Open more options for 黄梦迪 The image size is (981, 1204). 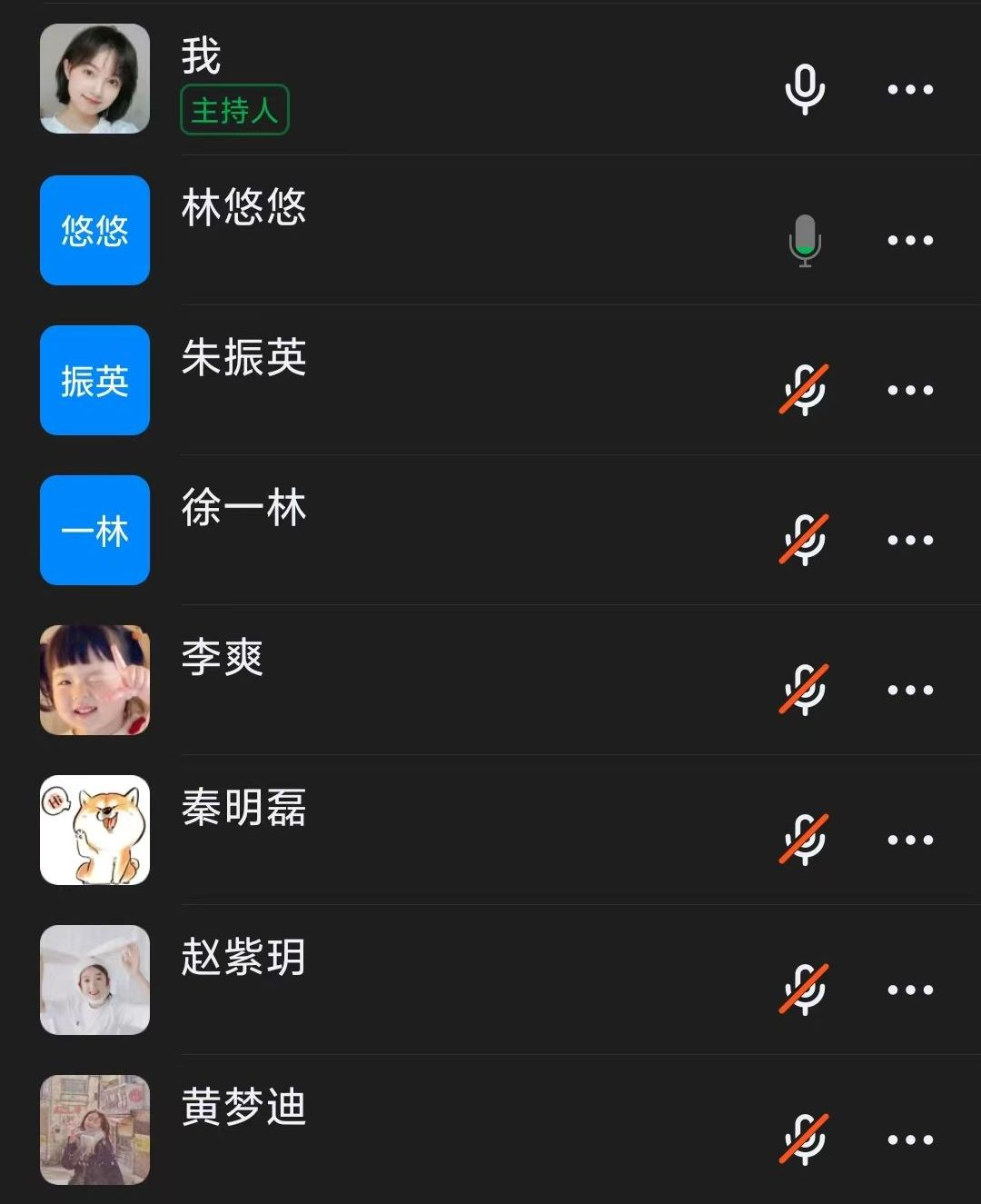[910, 1139]
